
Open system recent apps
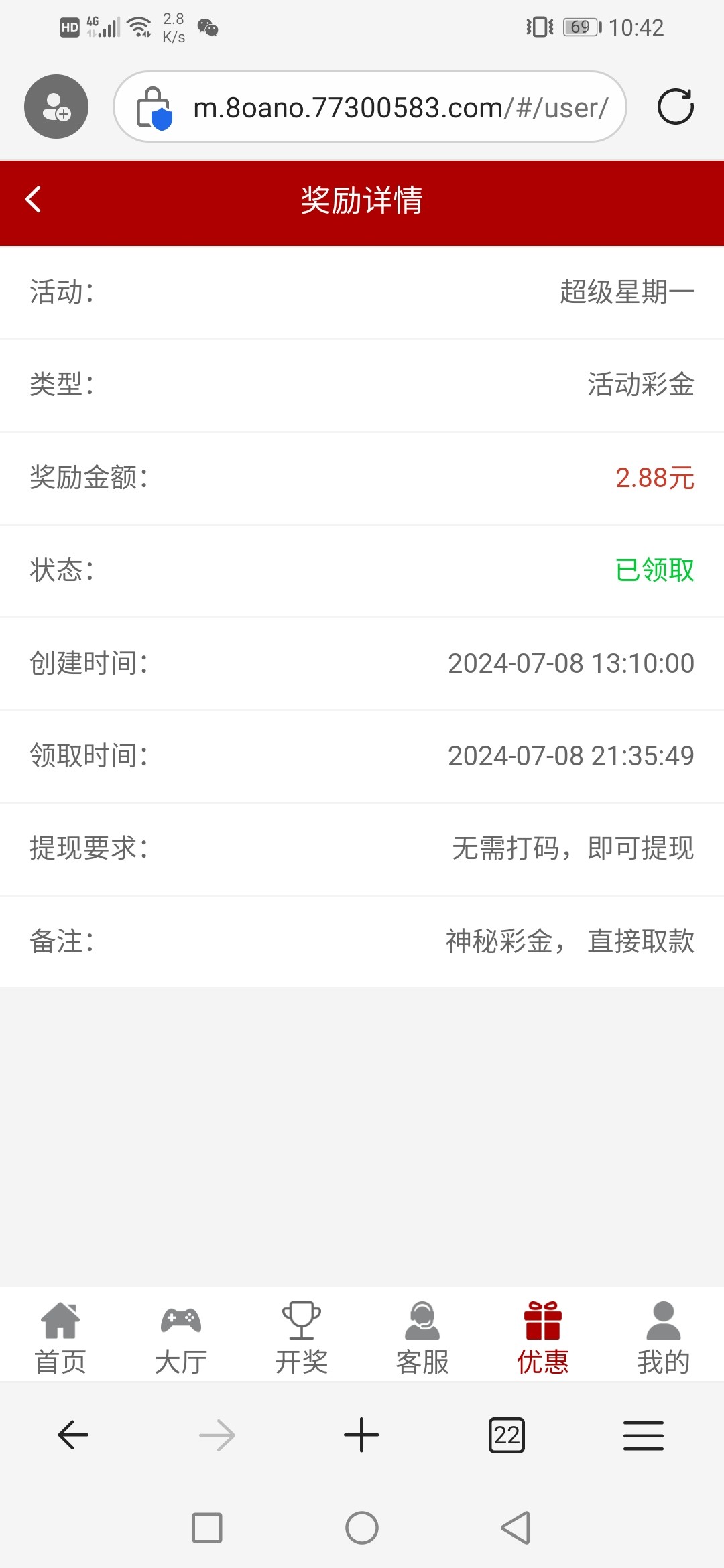click(207, 1528)
